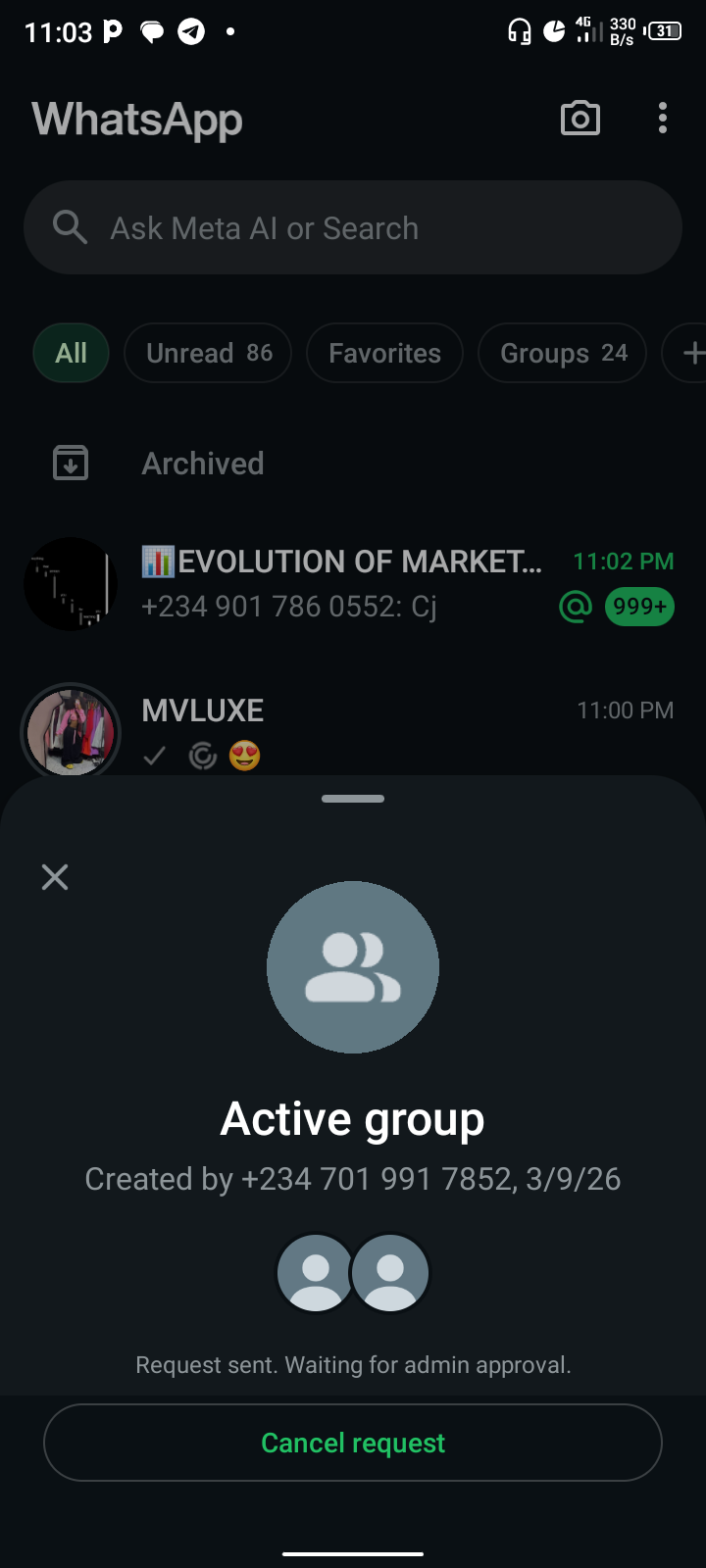The width and height of the screenshot is (706, 1568).
Task: Cancel the group join request
Action: click(353, 1443)
